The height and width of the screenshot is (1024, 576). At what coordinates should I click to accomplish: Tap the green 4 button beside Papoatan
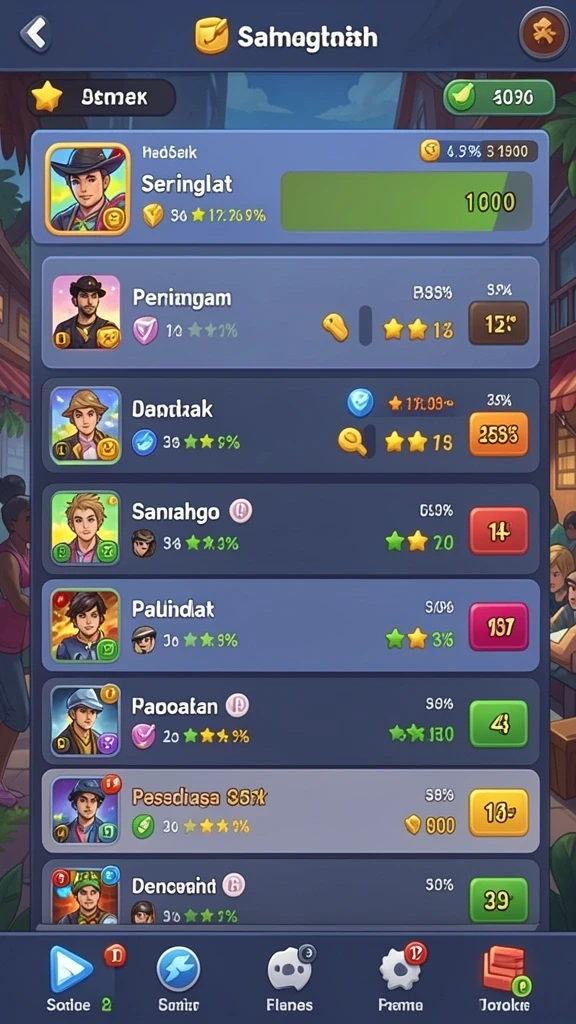498,724
